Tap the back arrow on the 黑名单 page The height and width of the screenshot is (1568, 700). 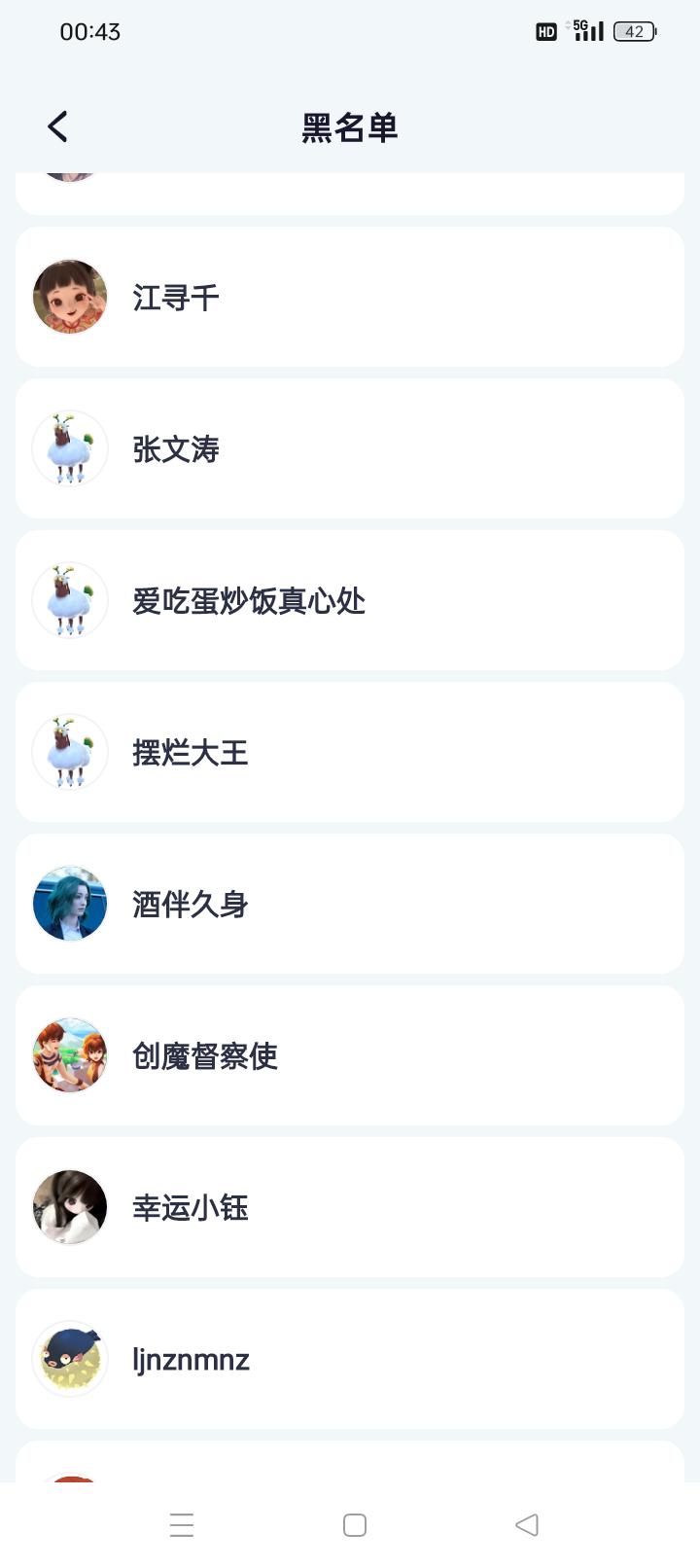[x=55, y=125]
